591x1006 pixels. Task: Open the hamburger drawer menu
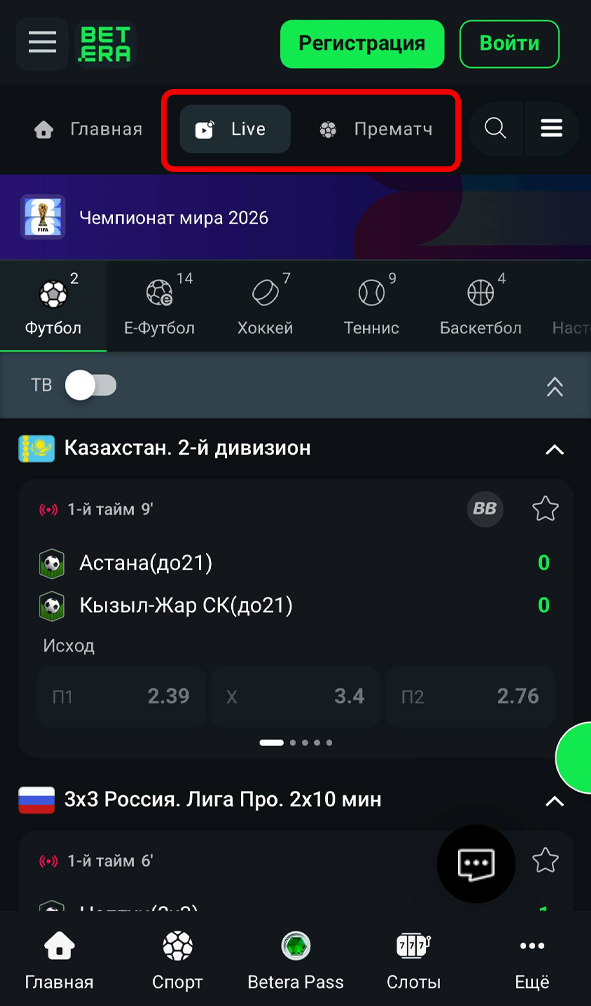click(x=42, y=44)
